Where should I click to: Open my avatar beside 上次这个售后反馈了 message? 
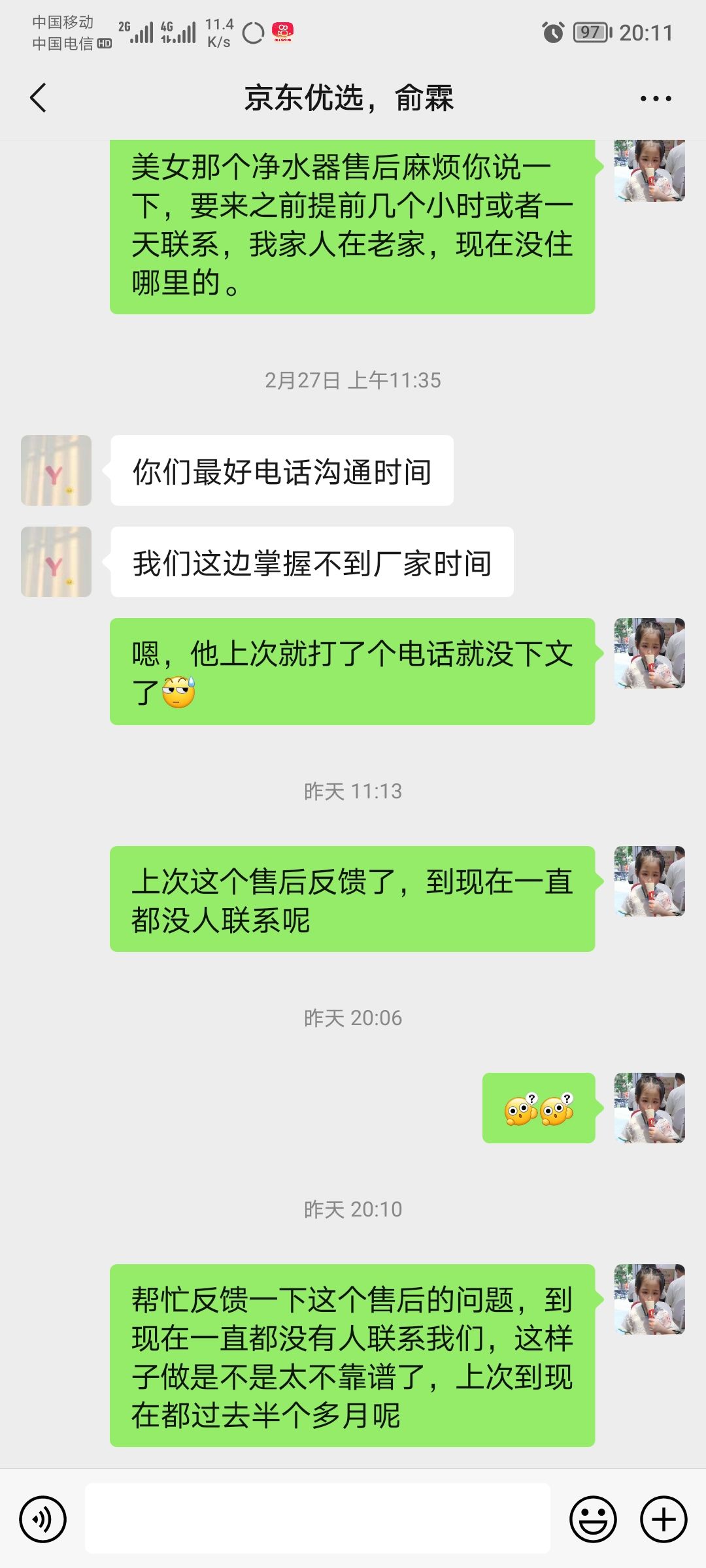point(649,881)
